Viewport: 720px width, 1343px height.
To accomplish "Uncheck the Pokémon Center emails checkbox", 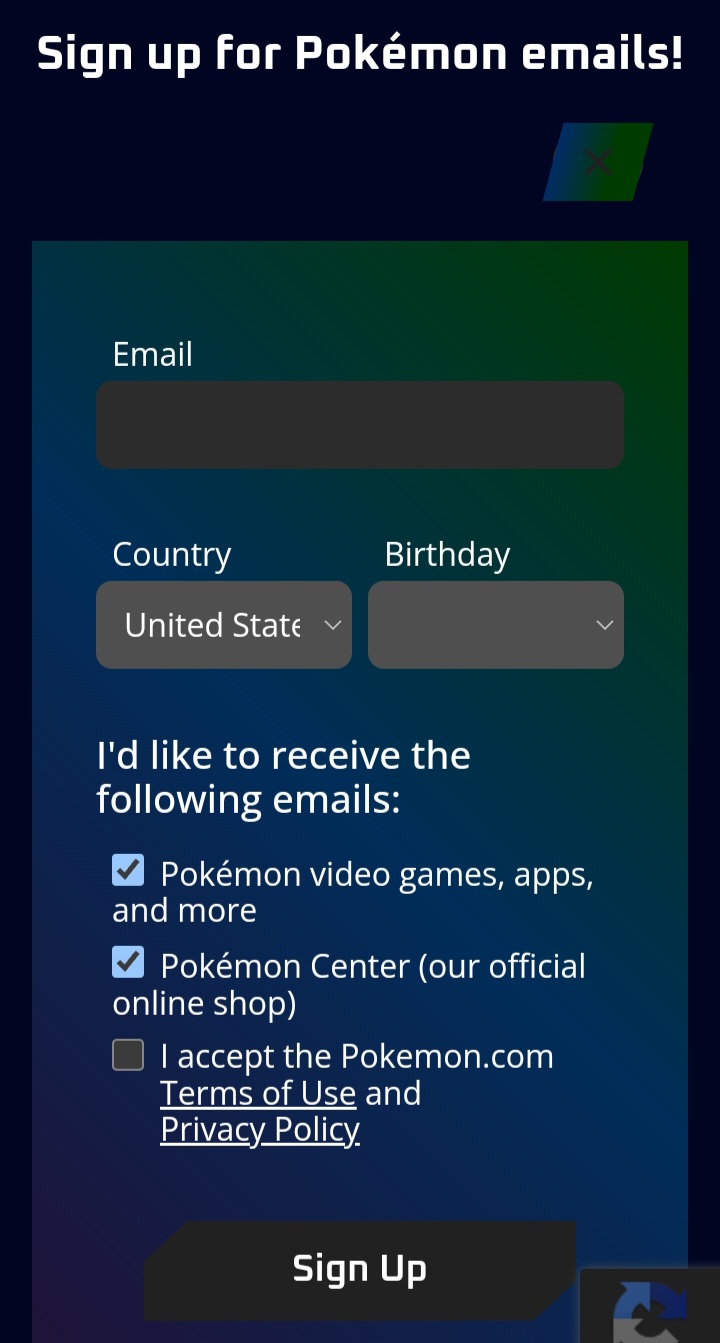I will point(128,962).
